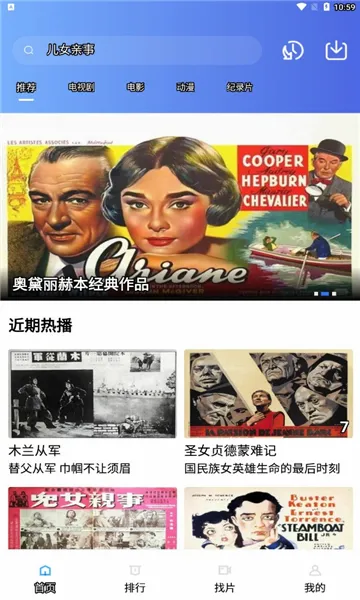Open 我的 profile tab
Image resolution: width=360 pixels, height=600 pixels.
315,579
